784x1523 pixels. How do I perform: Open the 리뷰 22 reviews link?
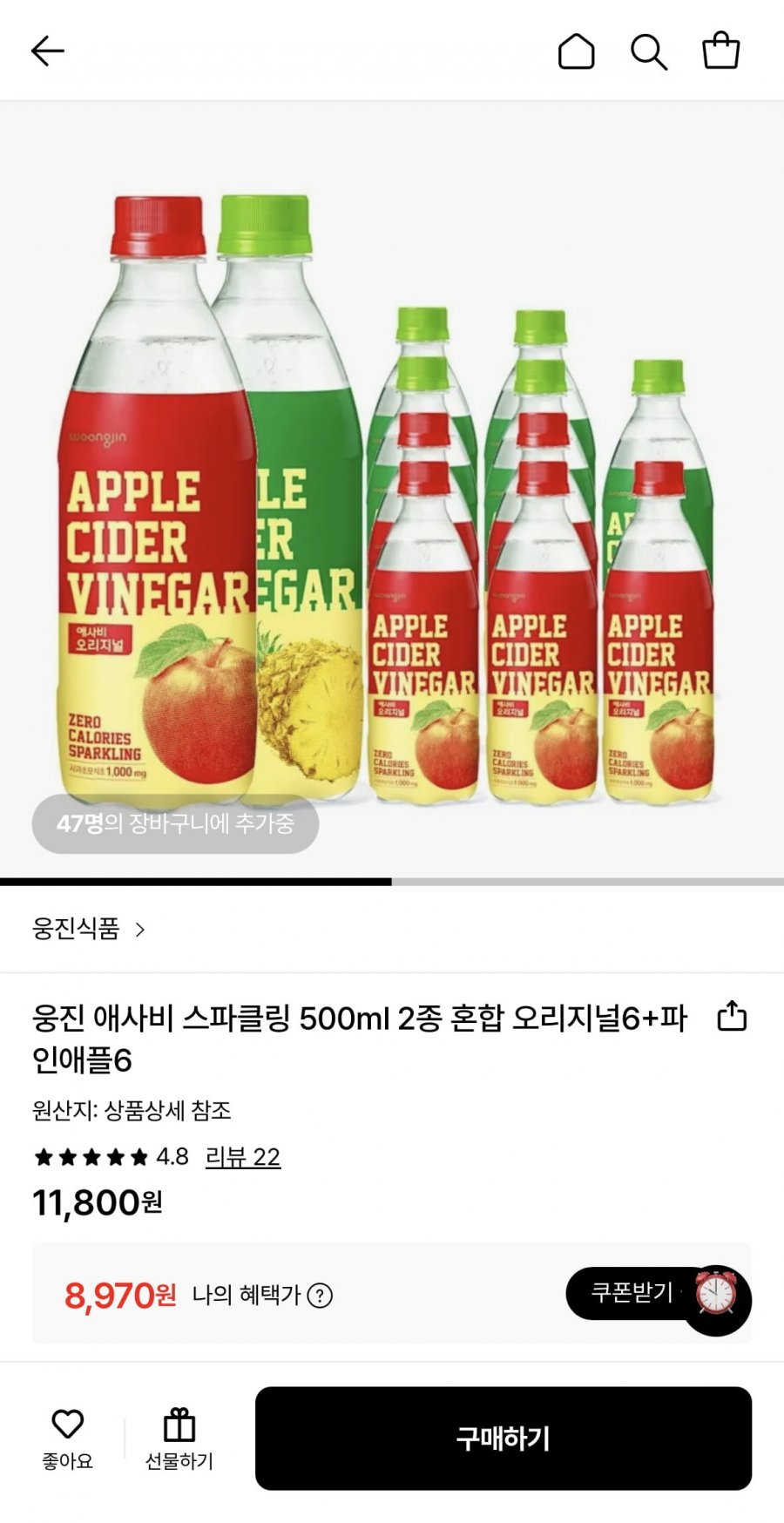click(x=242, y=1157)
